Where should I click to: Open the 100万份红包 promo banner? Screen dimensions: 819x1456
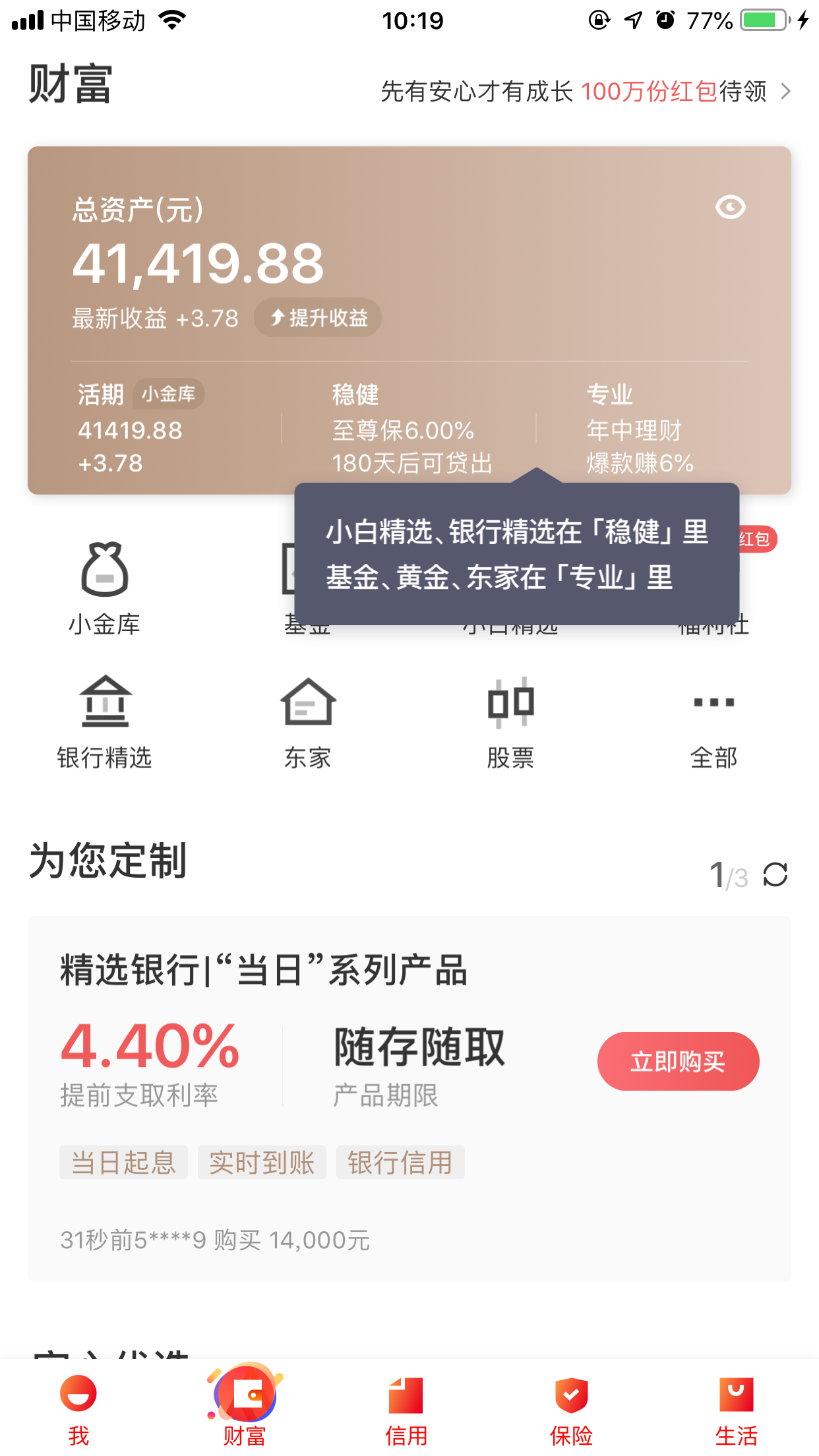click(586, 92)
